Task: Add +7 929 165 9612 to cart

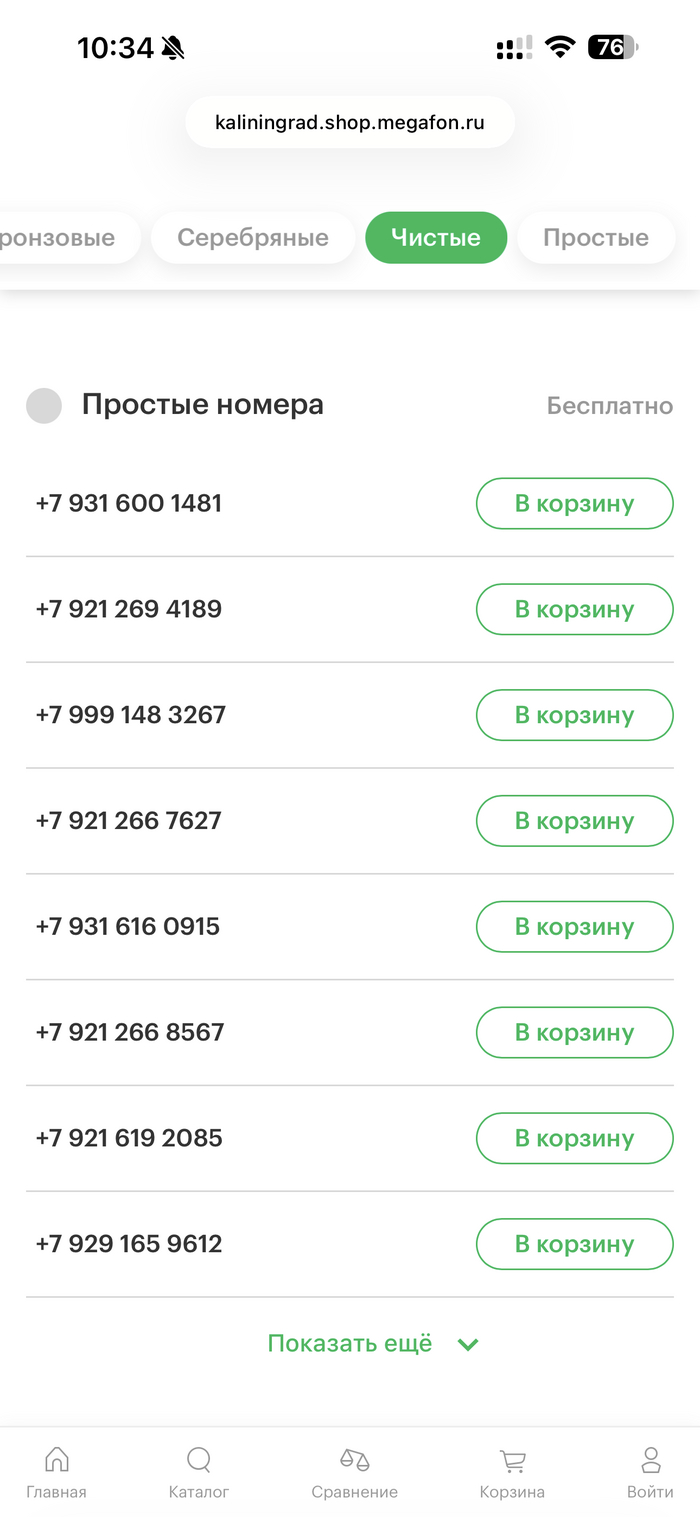Action: (x=574, y=1244)
